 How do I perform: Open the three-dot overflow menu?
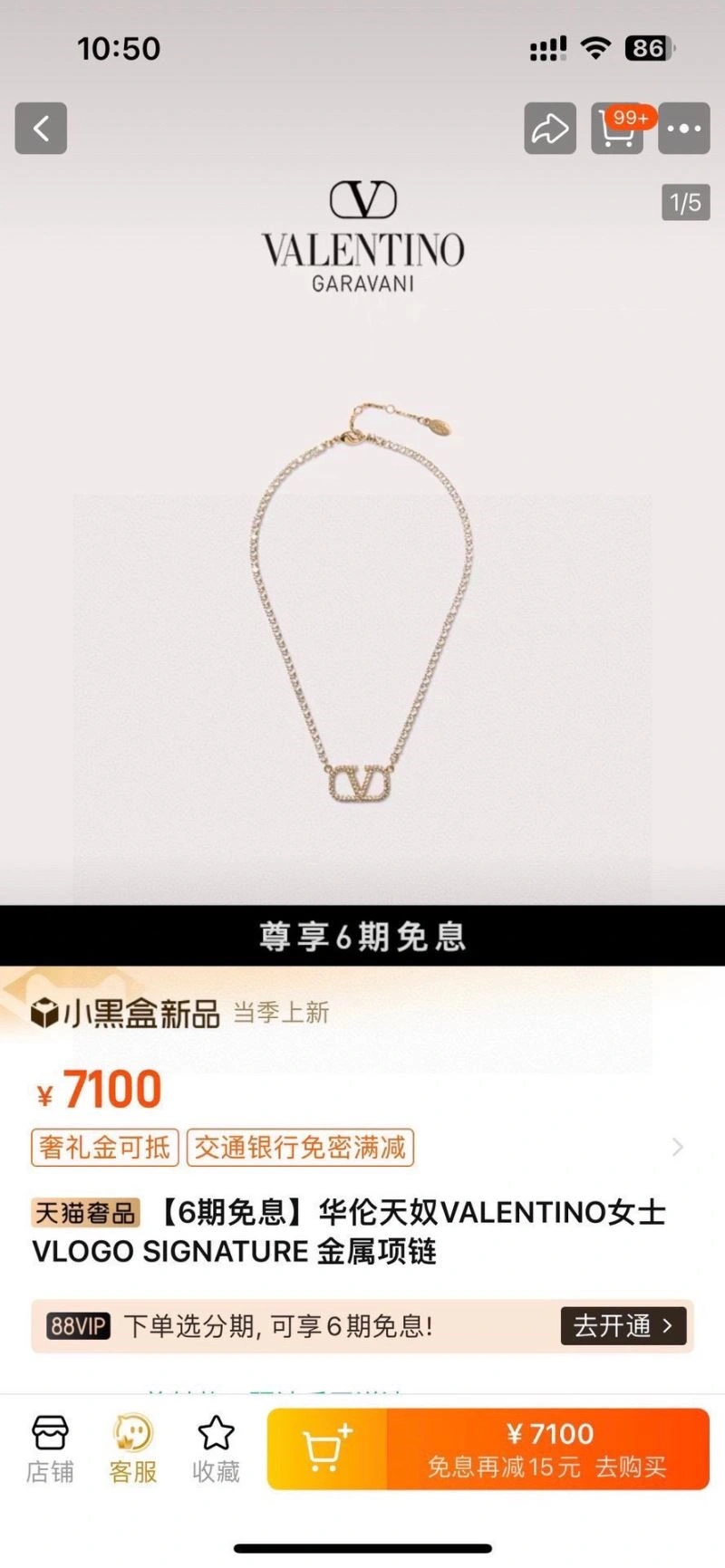(x=683, y=129)
